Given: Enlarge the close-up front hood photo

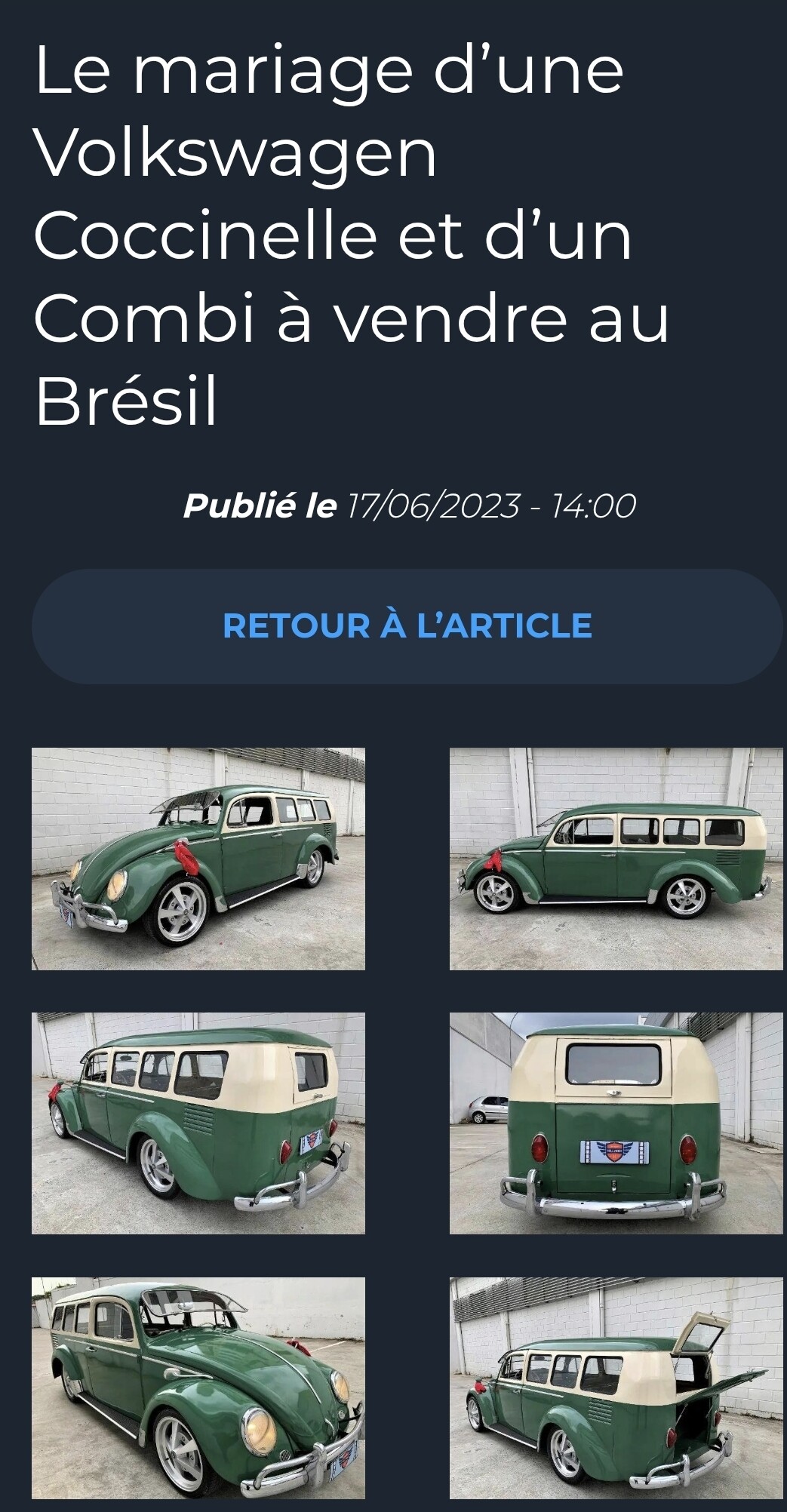Looking at the screenshot, I should click(x=198, y=1387).
